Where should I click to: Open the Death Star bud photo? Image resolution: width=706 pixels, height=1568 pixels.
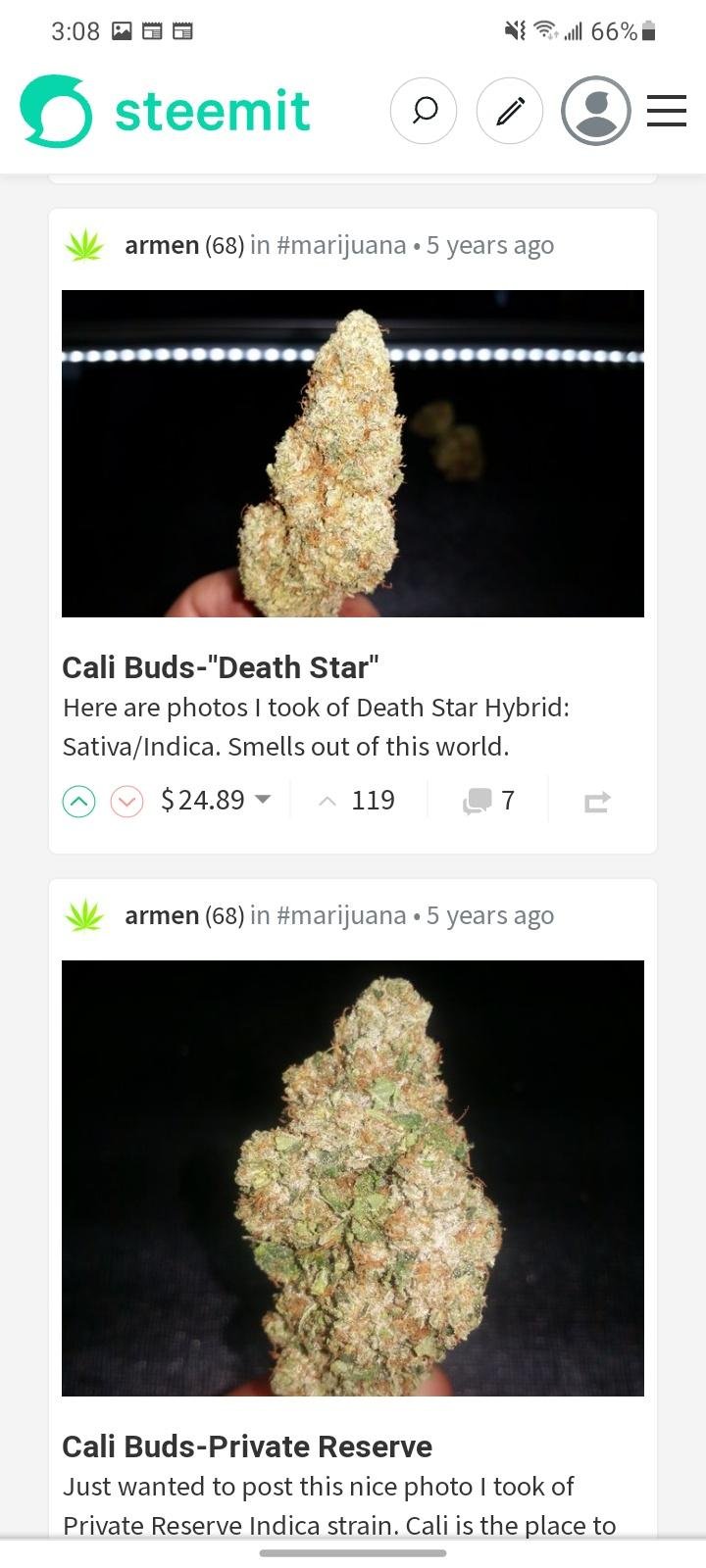click(x=353, y=454)
